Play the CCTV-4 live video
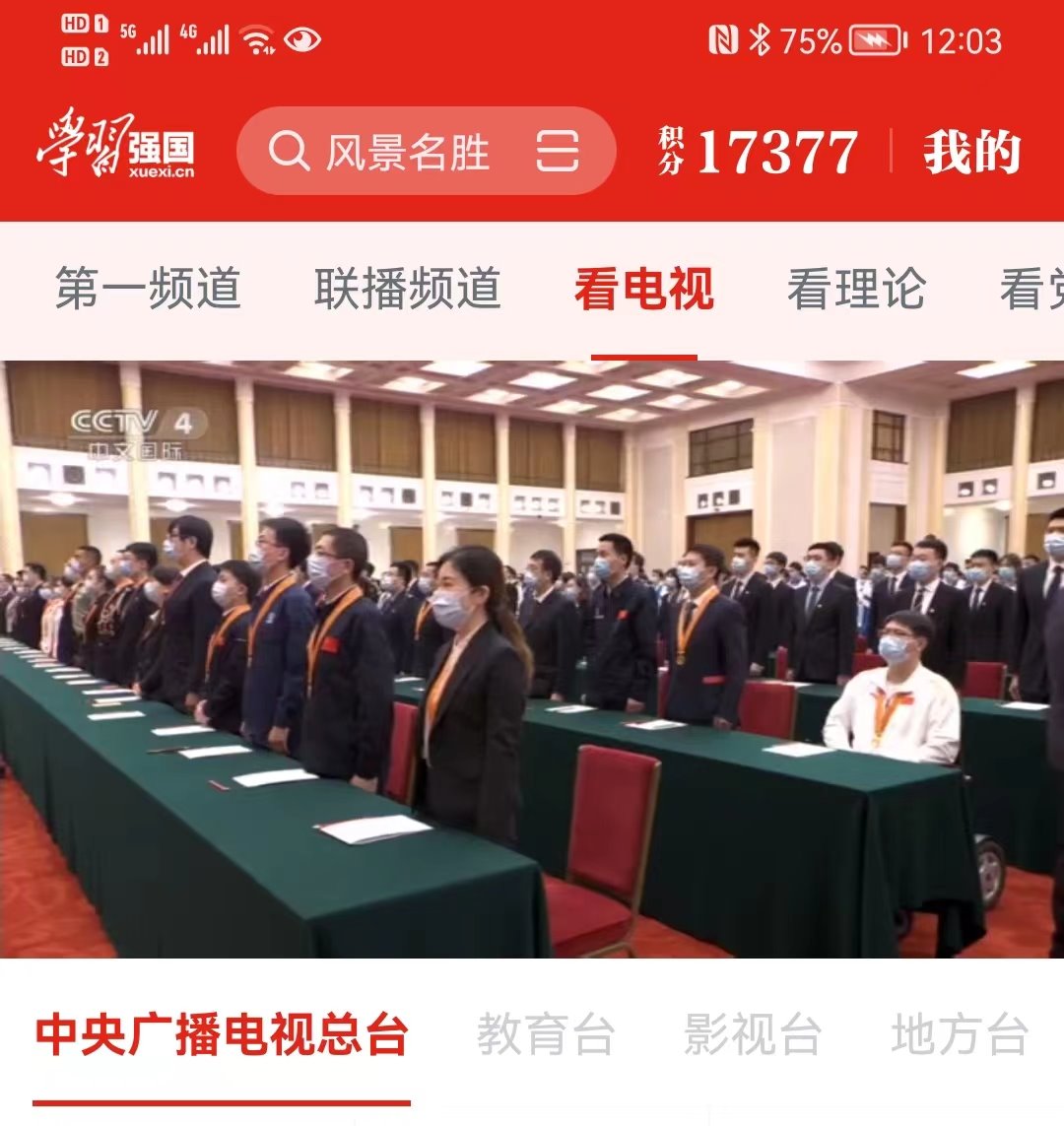Viewport: 1064px width, 1126px height. pyautogui.click(x=532, y=658)
